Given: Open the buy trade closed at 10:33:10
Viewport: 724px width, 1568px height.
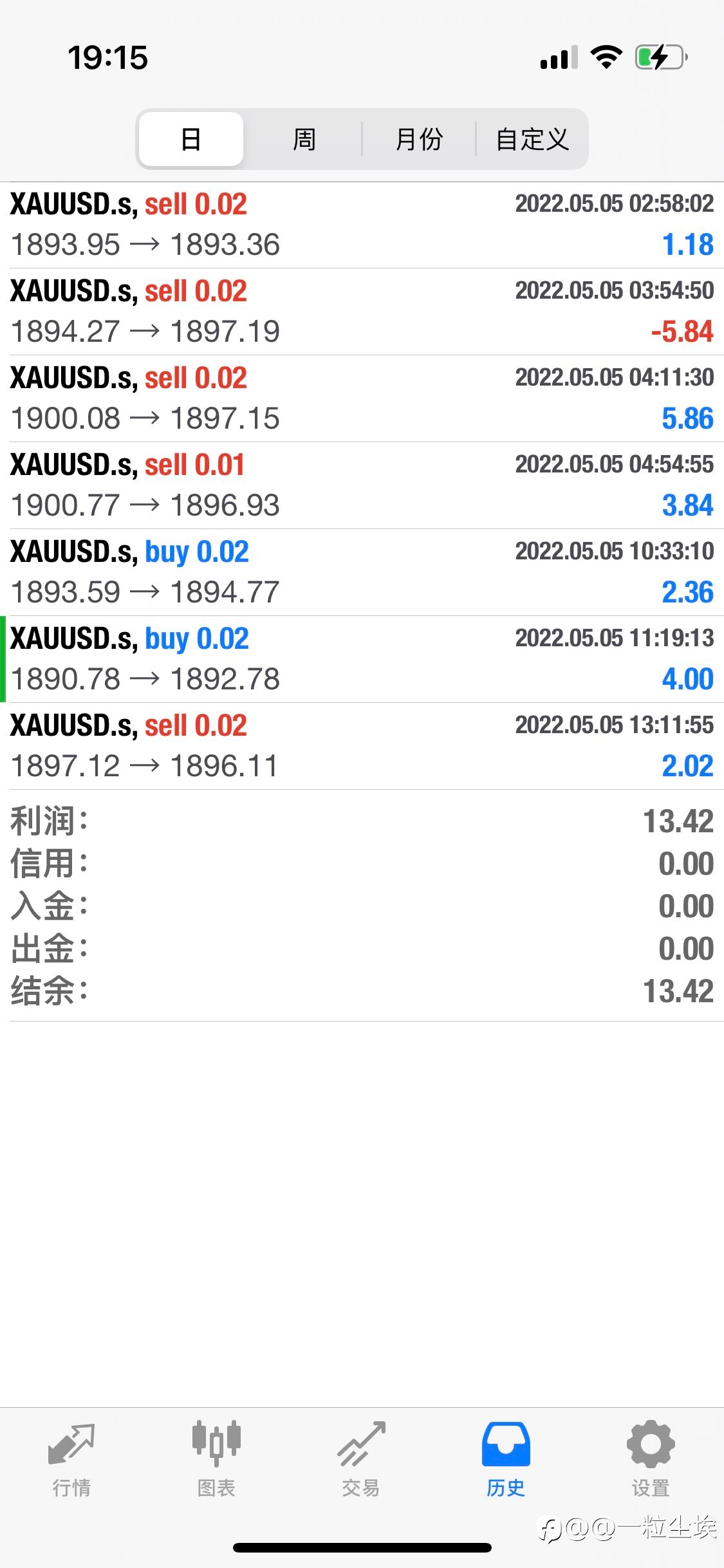Looking at the screenshot, I should click(x=362, y=573).
